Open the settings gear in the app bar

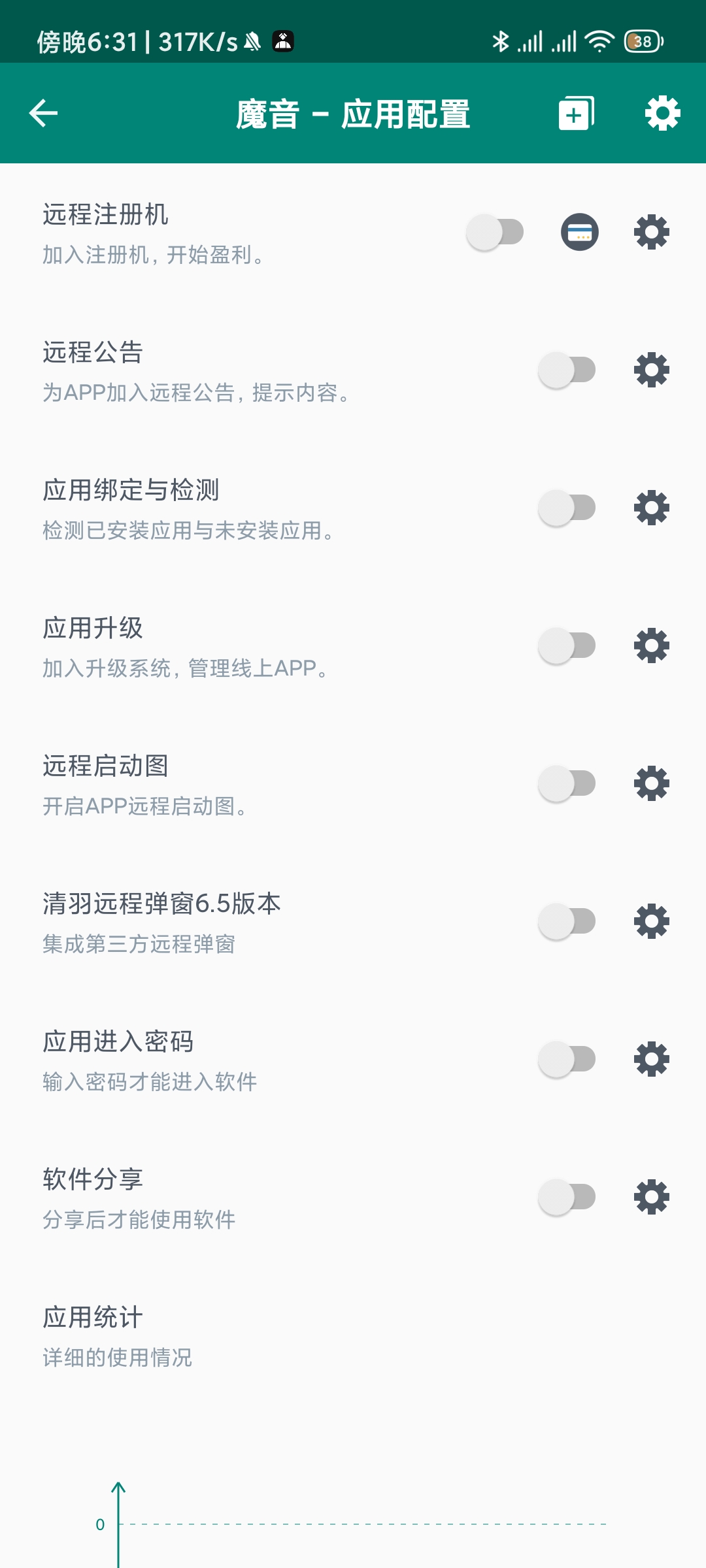point(663,113)
